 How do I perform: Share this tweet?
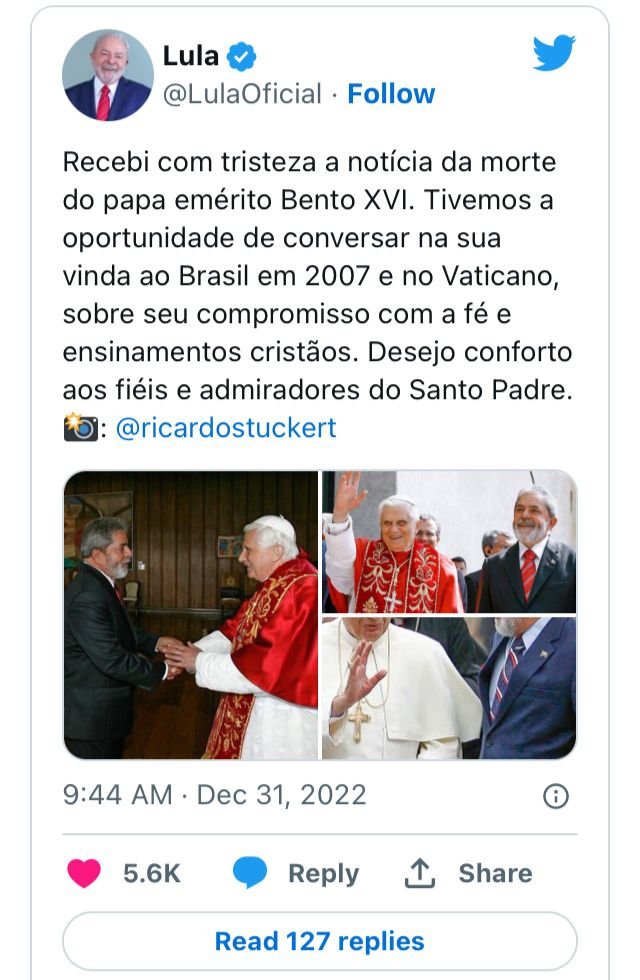468,873
